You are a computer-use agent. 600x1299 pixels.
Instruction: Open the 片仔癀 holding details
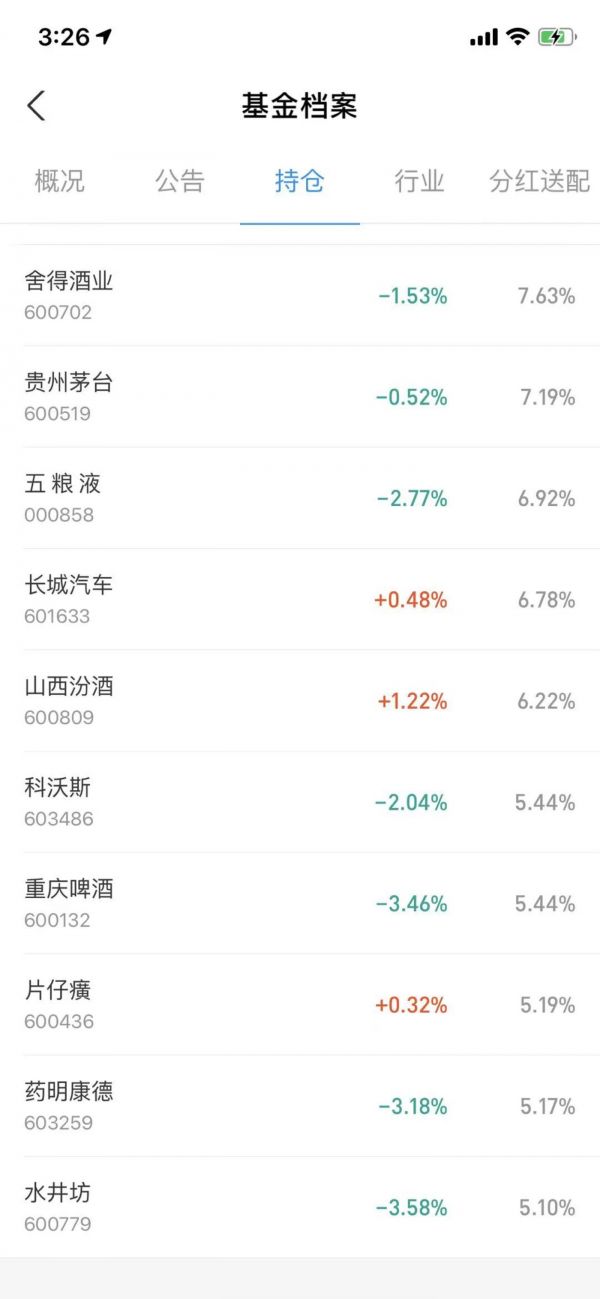pyautogui.click(x=300, y=1005)
